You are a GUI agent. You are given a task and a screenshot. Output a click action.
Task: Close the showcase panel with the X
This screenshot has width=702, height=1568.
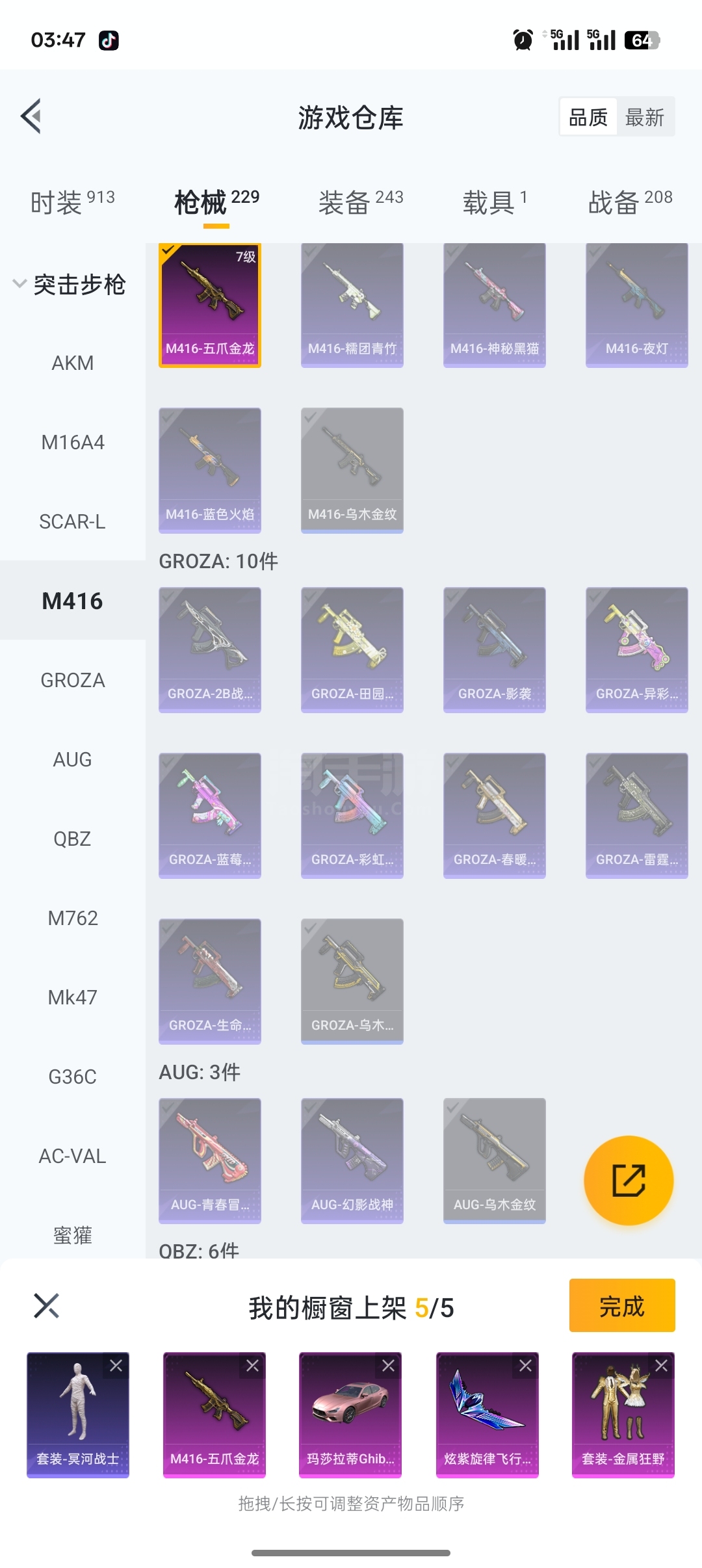click(x=46, y=1305)
